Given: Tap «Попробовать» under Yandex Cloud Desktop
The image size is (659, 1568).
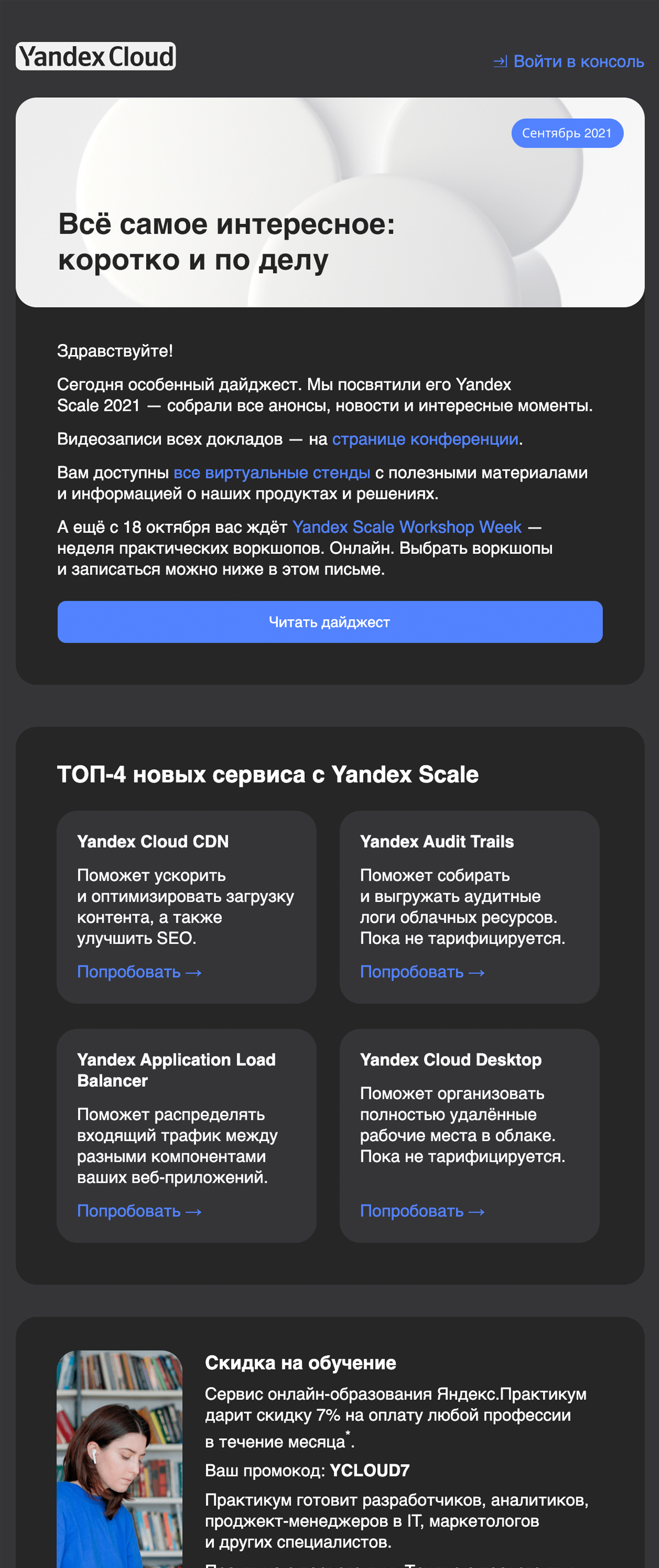Looking at the screenshot, I should 422,1211.
